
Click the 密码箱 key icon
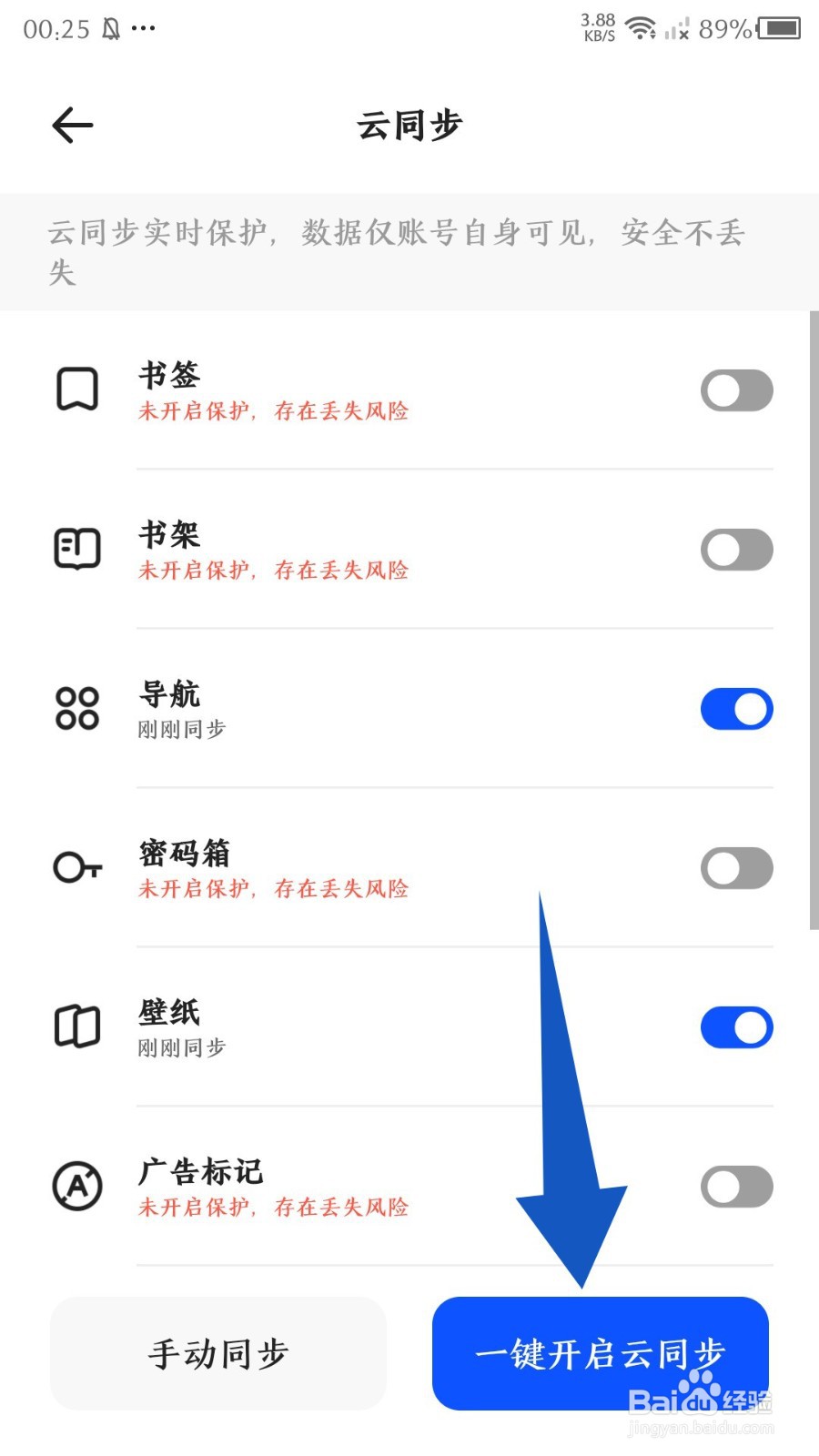(x=77, y=866)
